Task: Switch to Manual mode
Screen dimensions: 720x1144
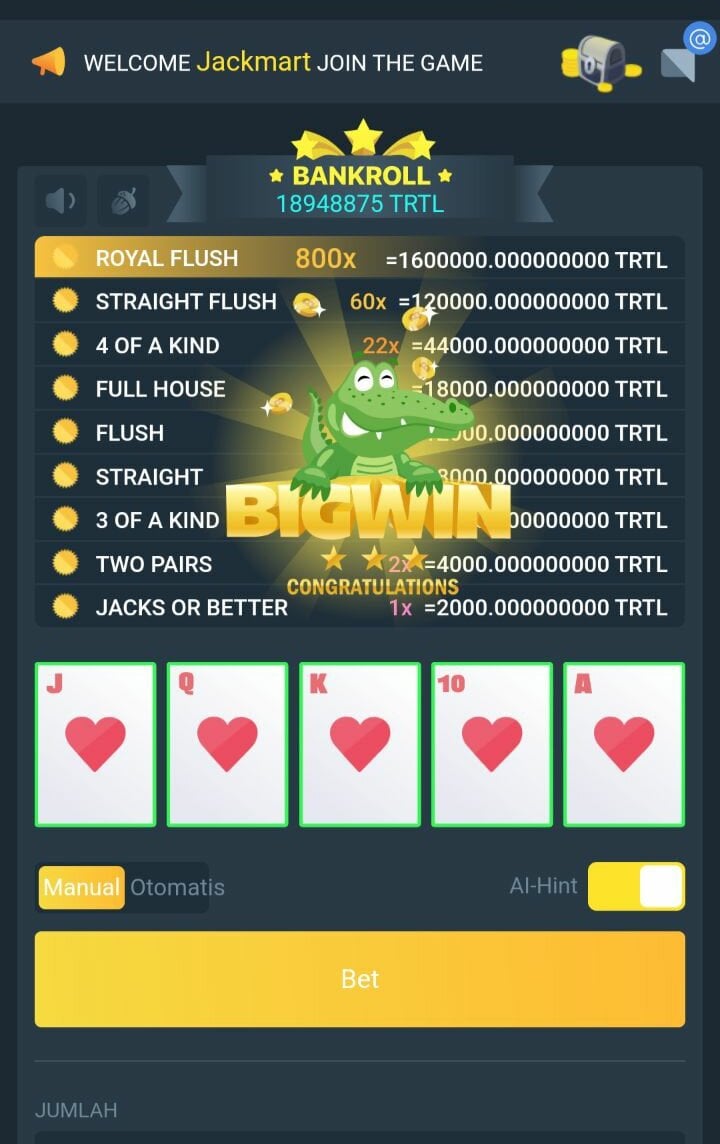Action: 82,887
